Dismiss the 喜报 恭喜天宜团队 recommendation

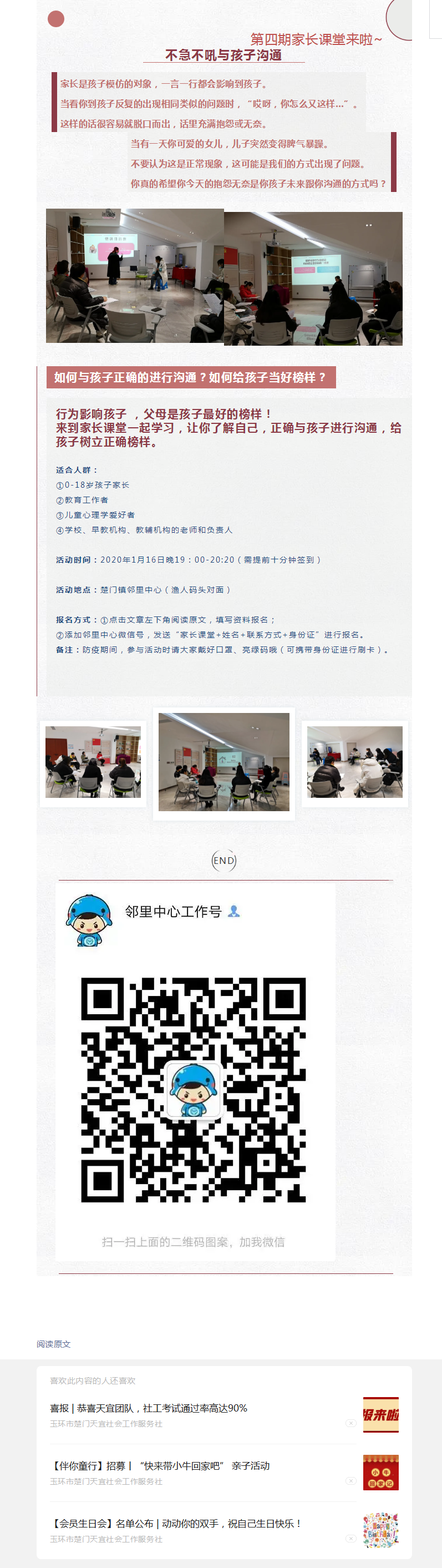[350, 1423]
